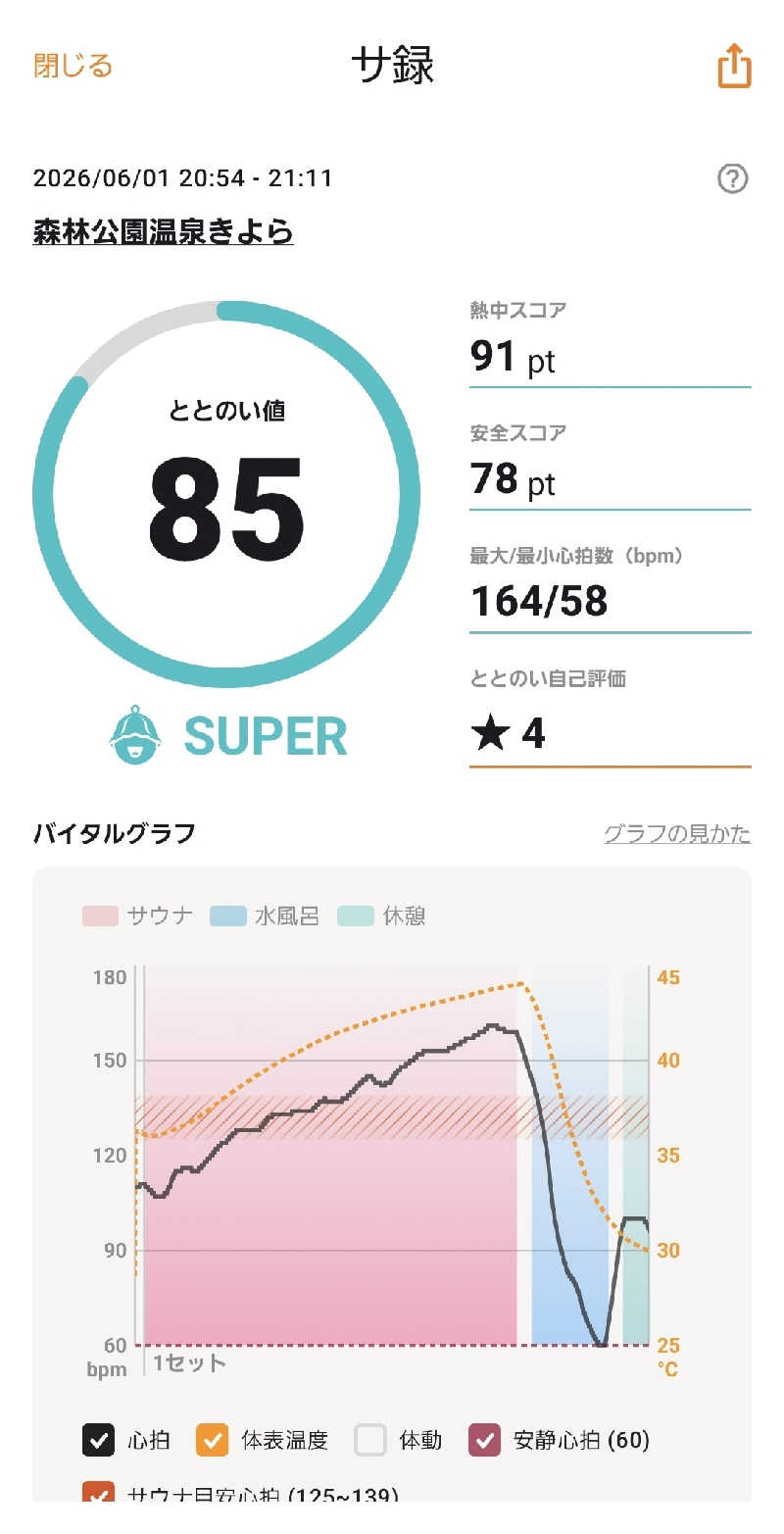Edit the ととのい自己評価 star rating

[x=610, y=732]
